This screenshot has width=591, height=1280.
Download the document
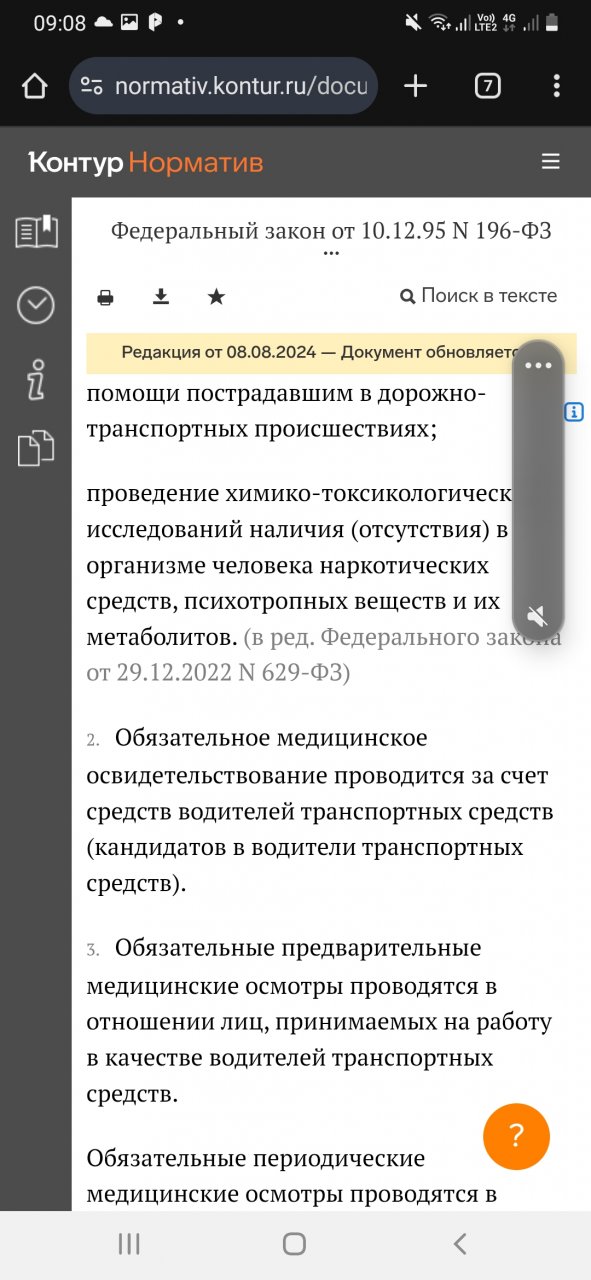[x=160, y=296]
